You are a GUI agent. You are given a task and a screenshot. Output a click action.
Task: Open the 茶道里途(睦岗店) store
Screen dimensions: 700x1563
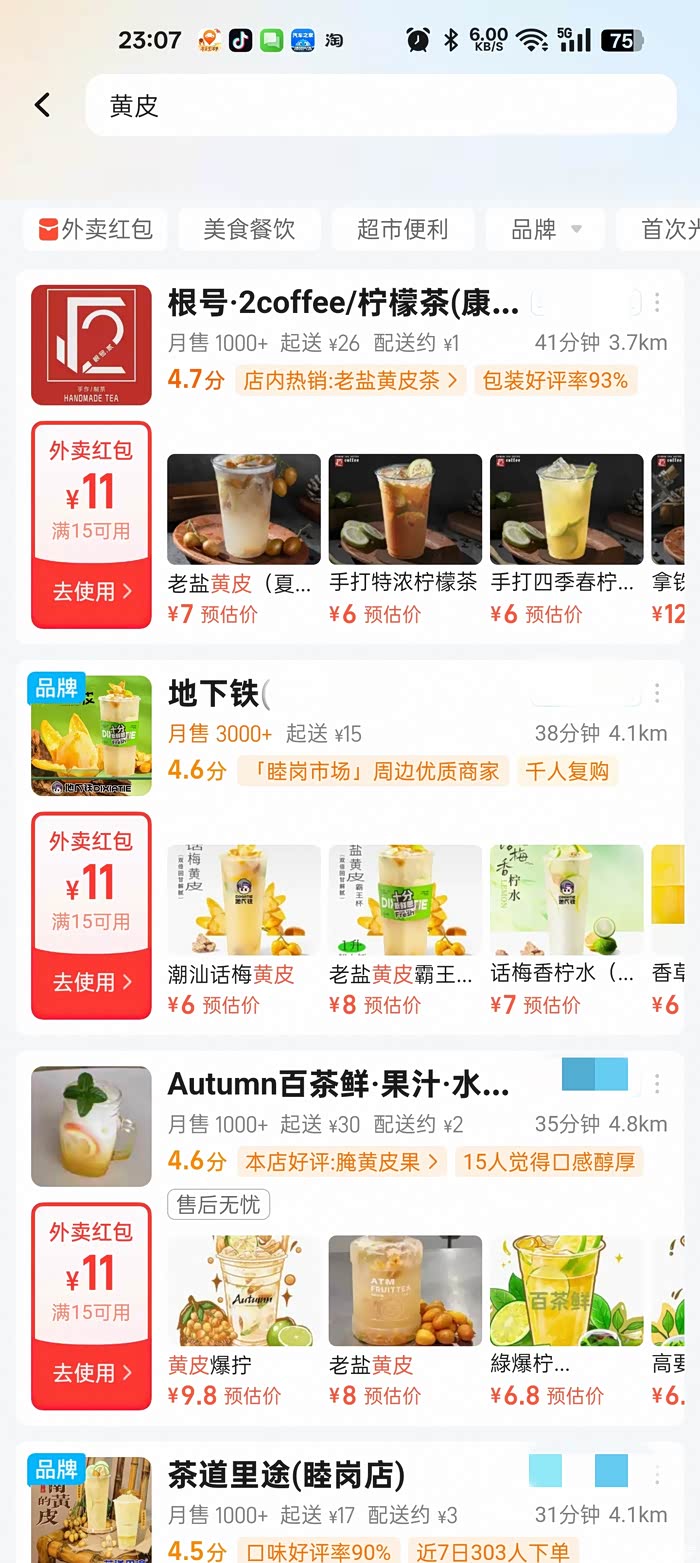(286, 1475)
